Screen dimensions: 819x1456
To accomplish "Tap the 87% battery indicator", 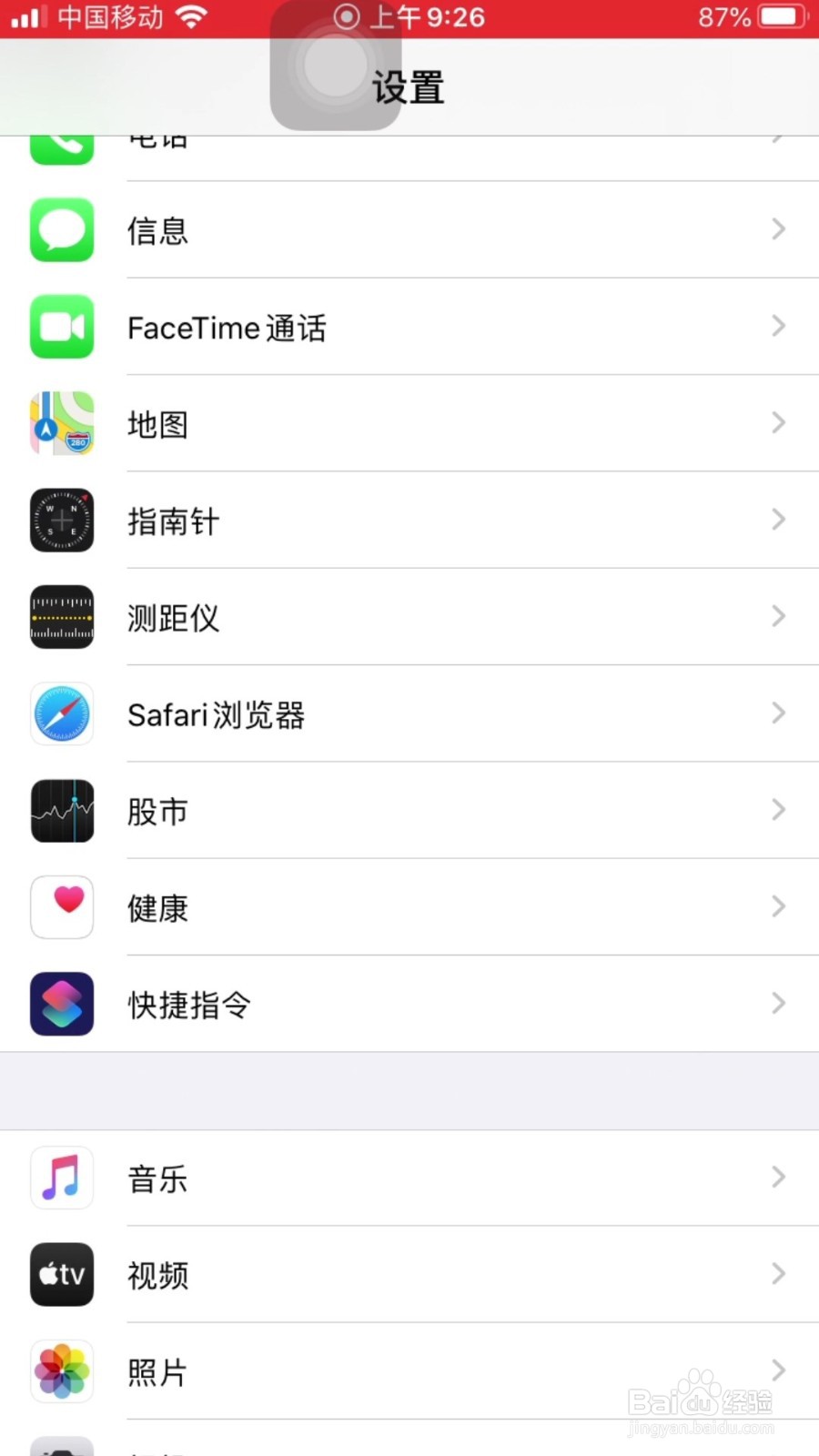I will click(723, 16).
